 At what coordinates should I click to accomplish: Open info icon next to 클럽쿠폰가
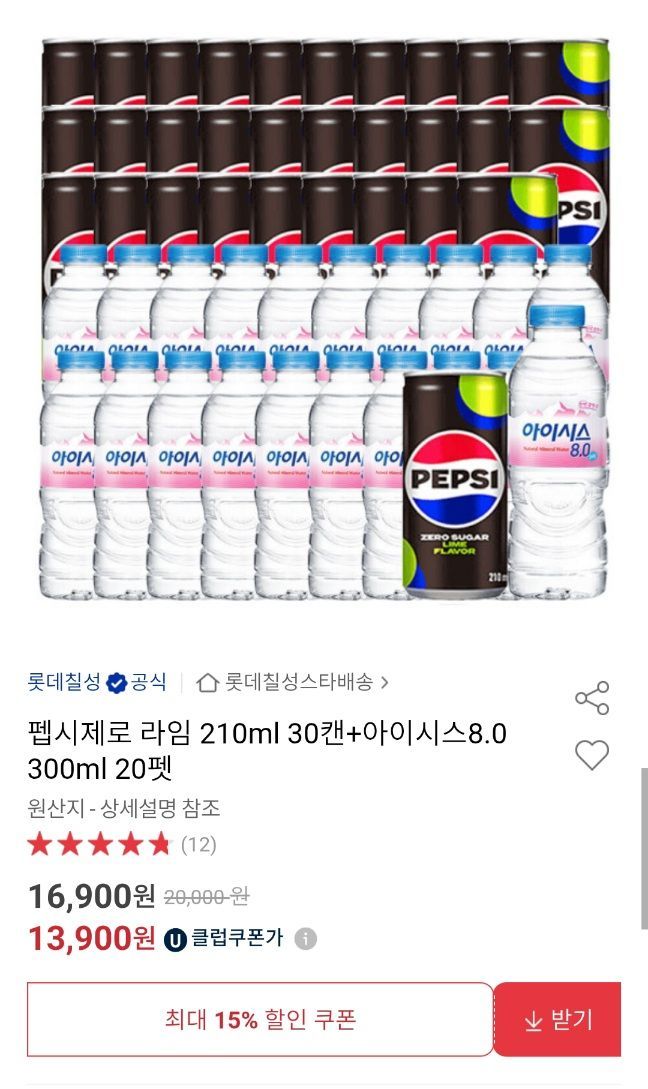point(306,939)
